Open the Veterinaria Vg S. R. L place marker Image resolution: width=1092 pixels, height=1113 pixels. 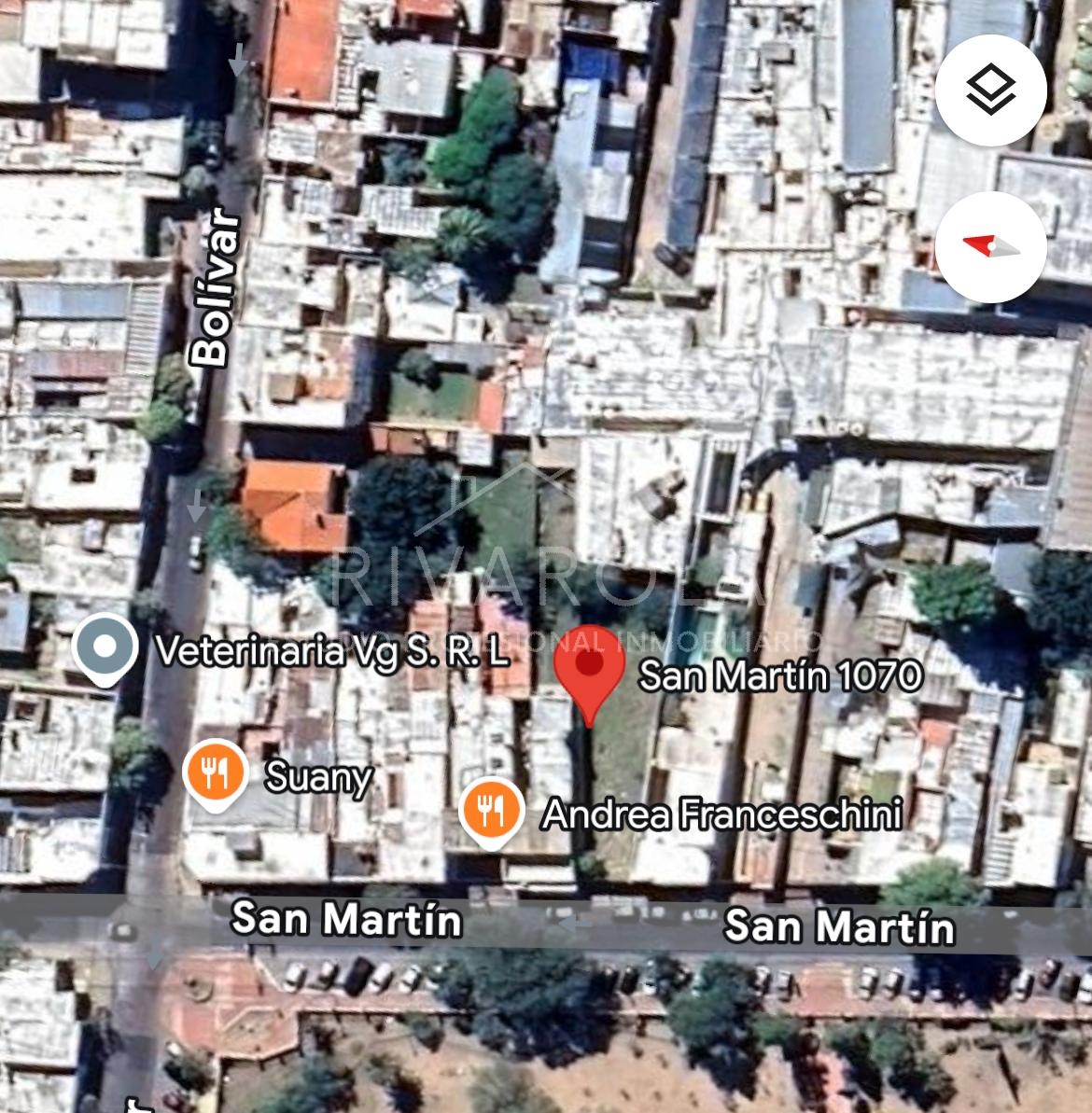pyautogui.click(x=105, y=647)
